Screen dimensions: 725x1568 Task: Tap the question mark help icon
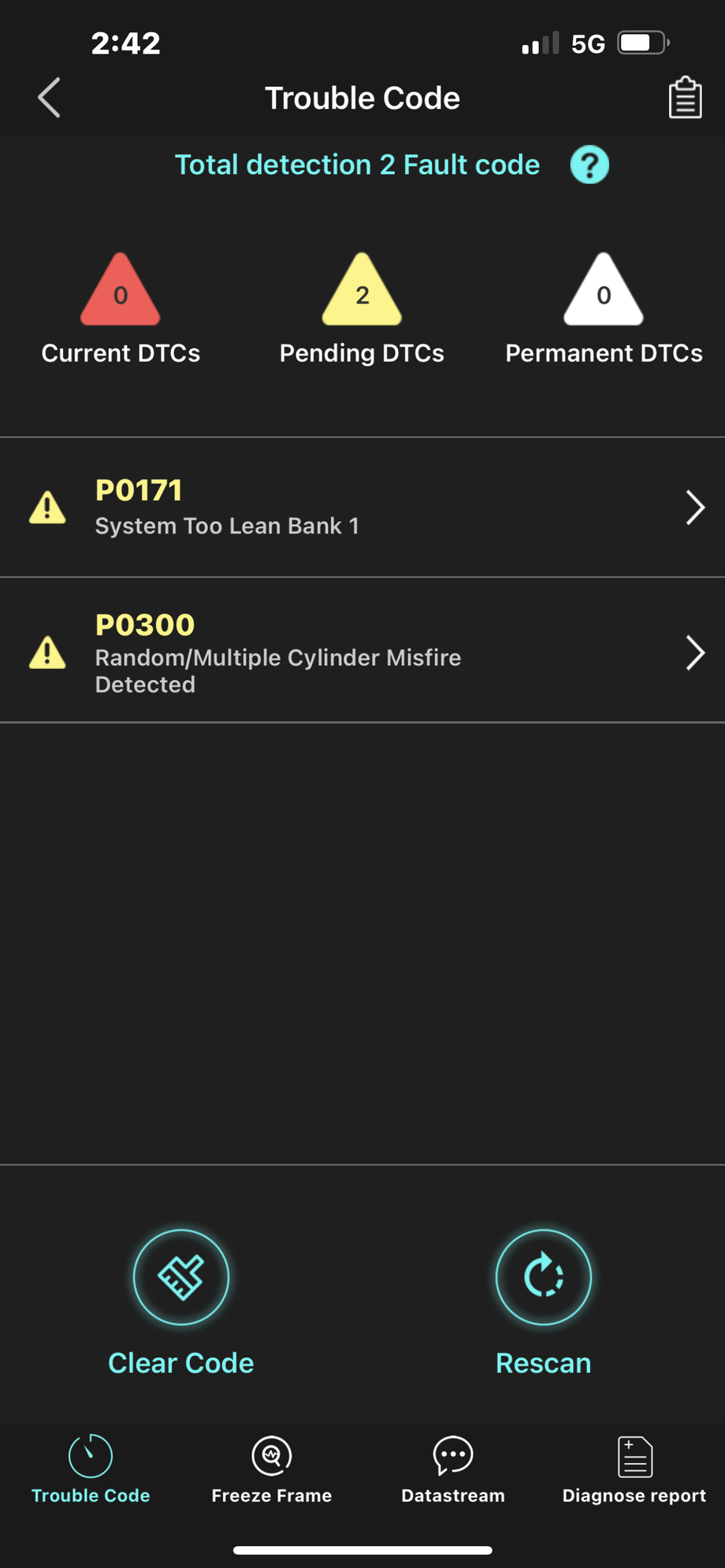pyautogui.click(x=589, y=165)
